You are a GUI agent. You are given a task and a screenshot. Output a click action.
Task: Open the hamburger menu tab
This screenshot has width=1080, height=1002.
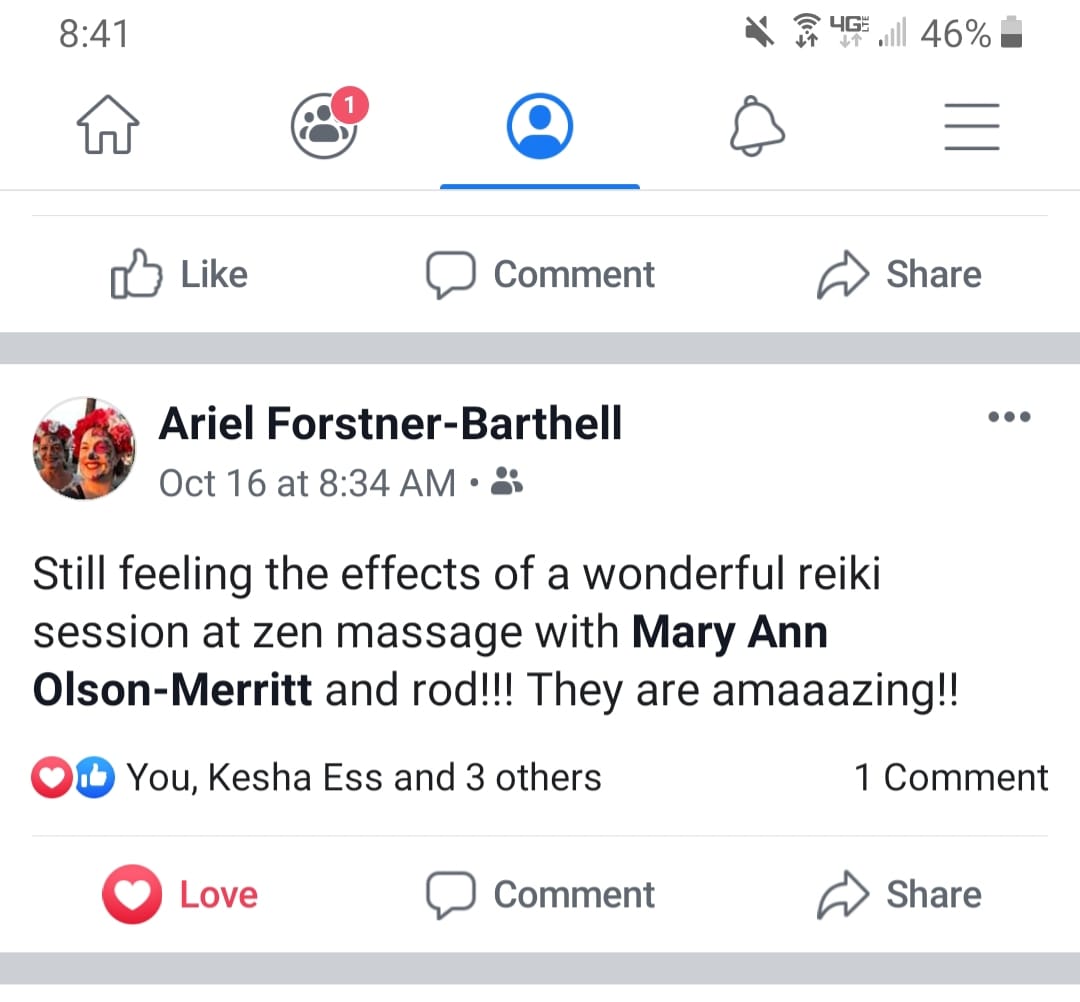[971, 127]
